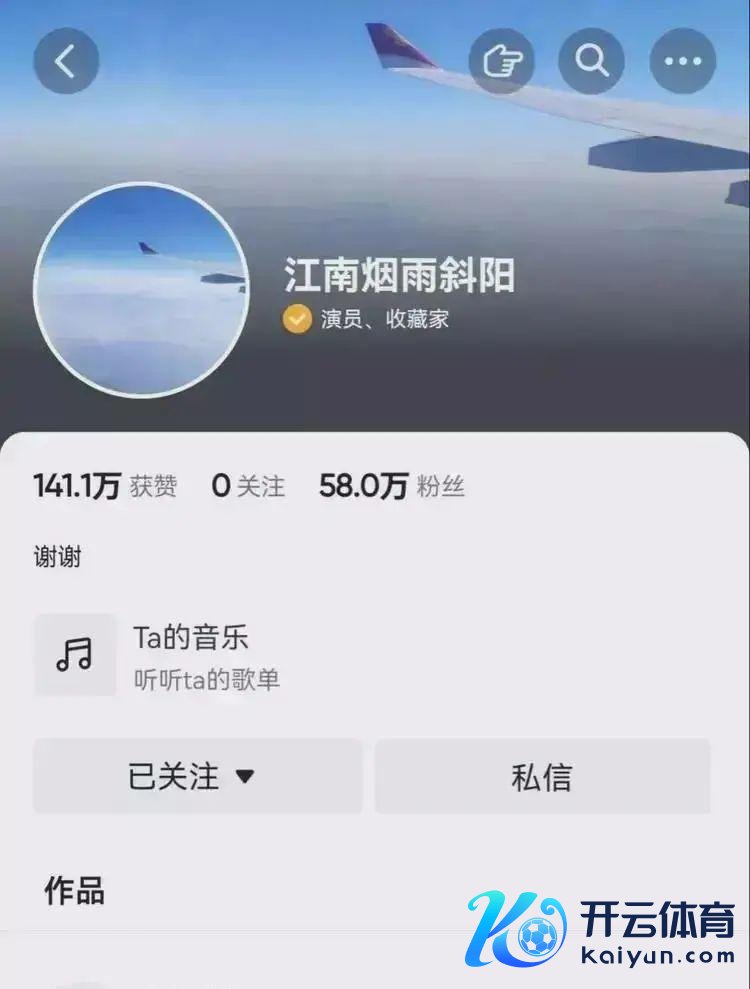This screenshot has height=989, width=750.
Task: Tap the pointing hand icon in header
Action: coord(501,61)
